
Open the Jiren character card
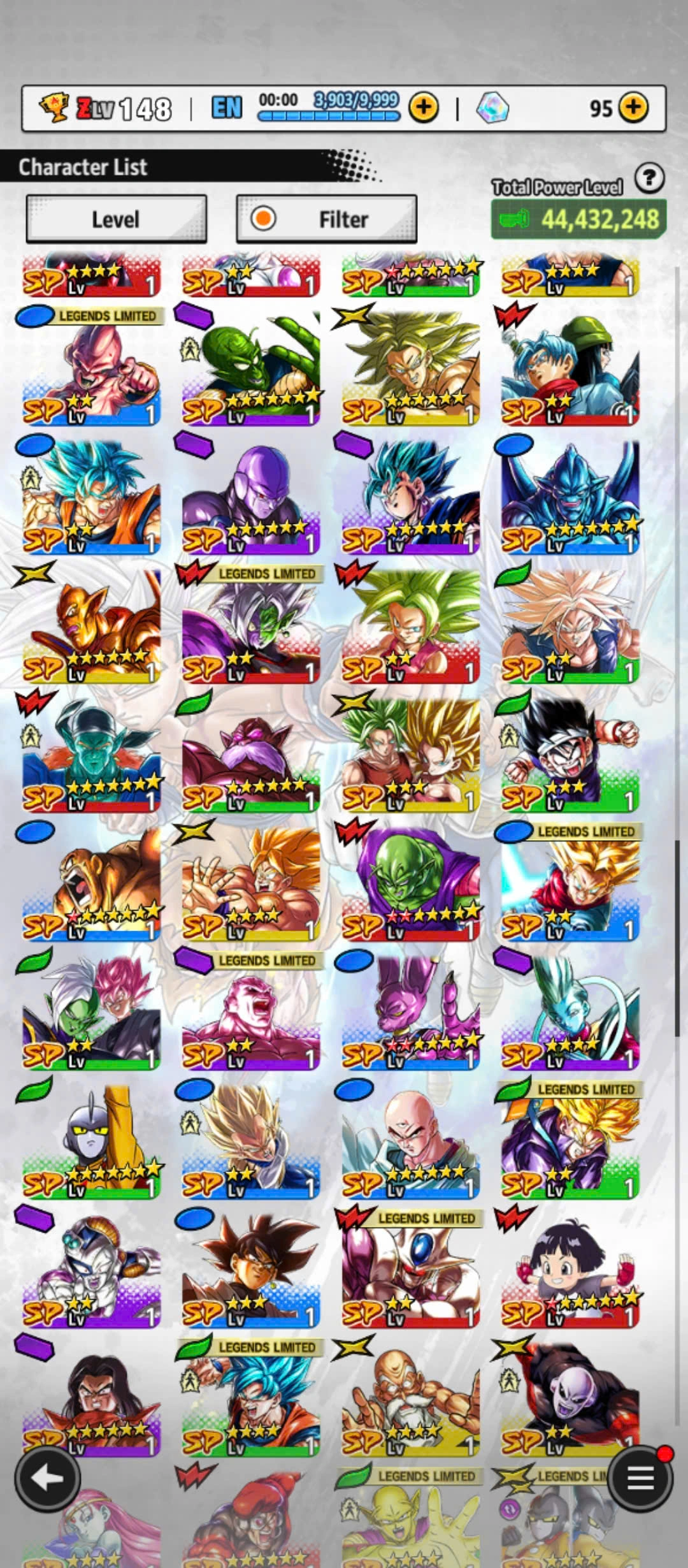[x=570, y=1399]
